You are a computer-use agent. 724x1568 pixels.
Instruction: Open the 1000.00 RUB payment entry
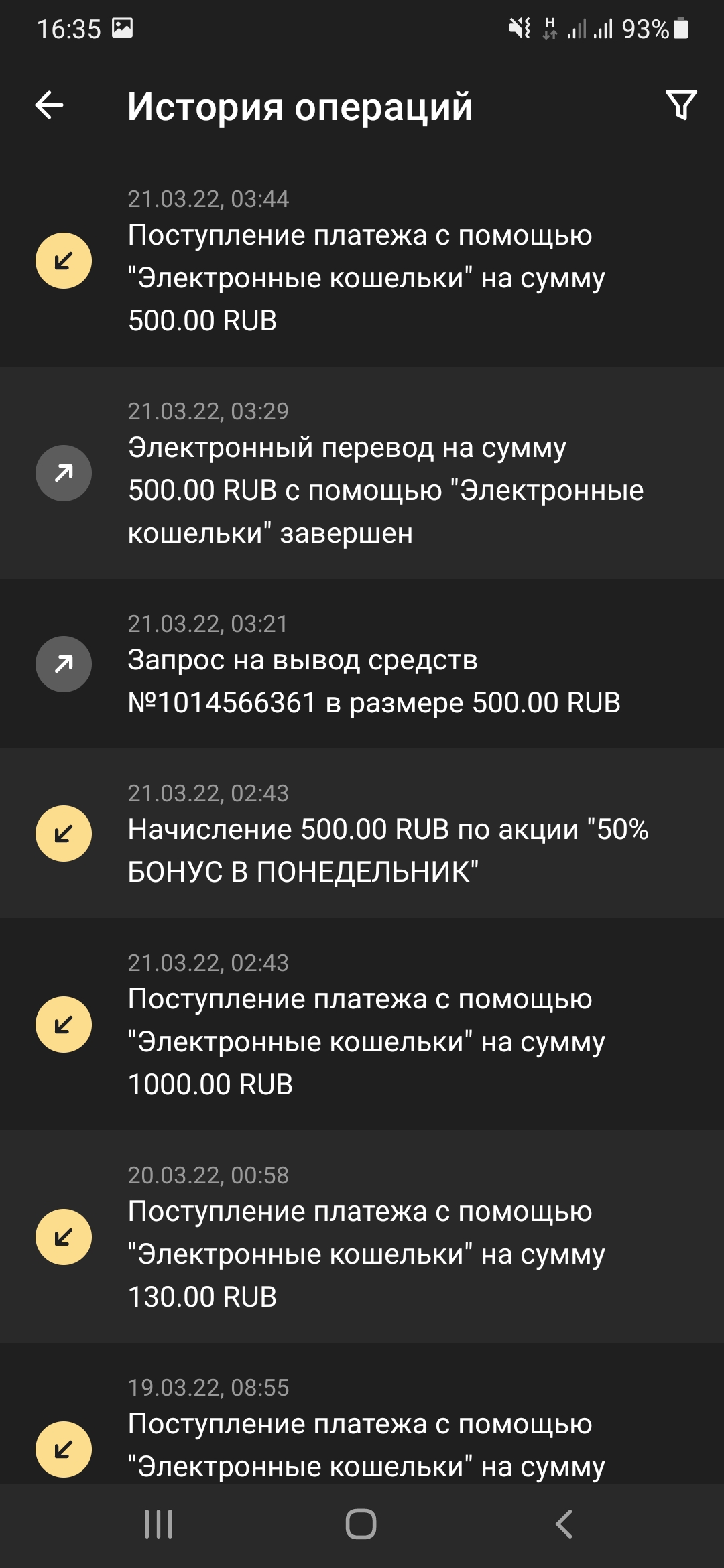(x=362, y=1025)
